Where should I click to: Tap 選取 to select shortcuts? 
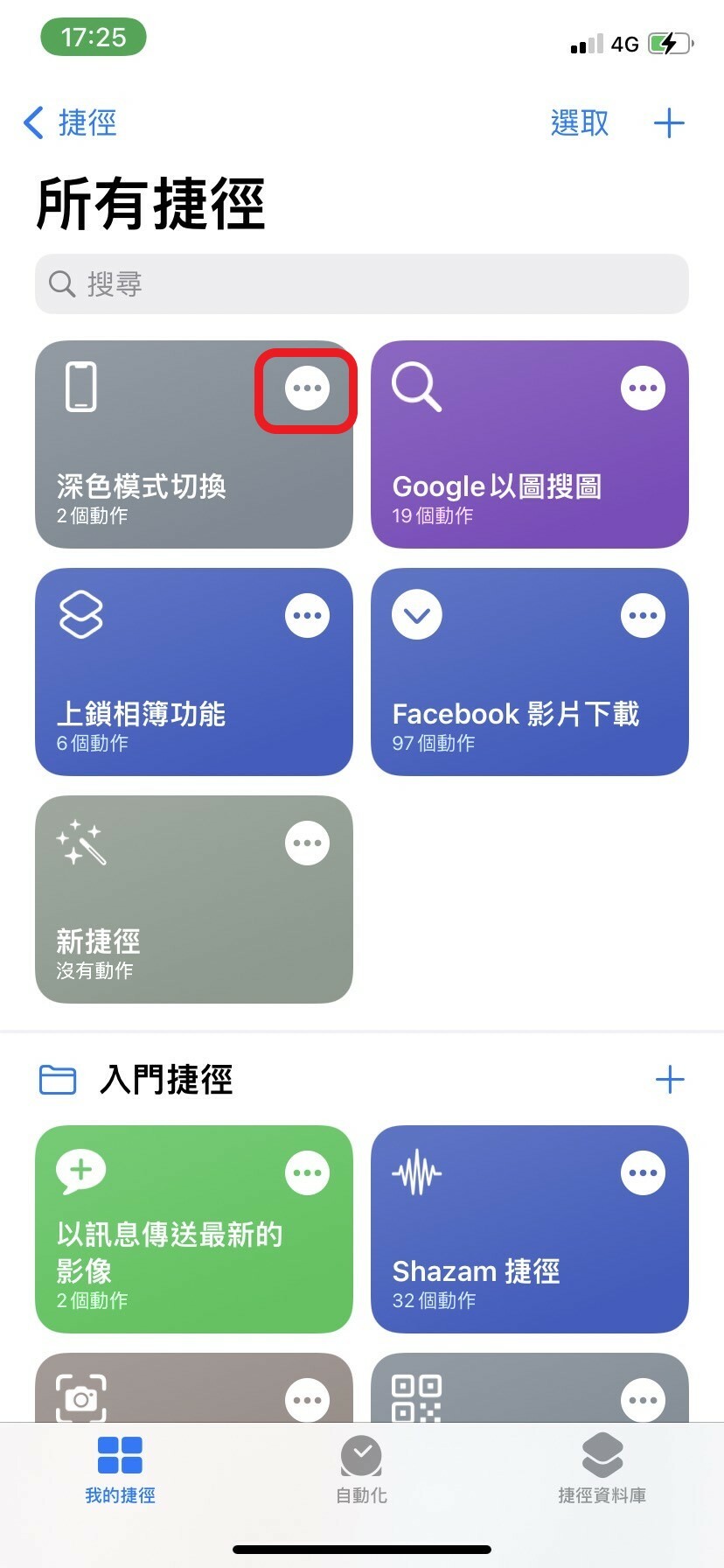coord(579,122)
